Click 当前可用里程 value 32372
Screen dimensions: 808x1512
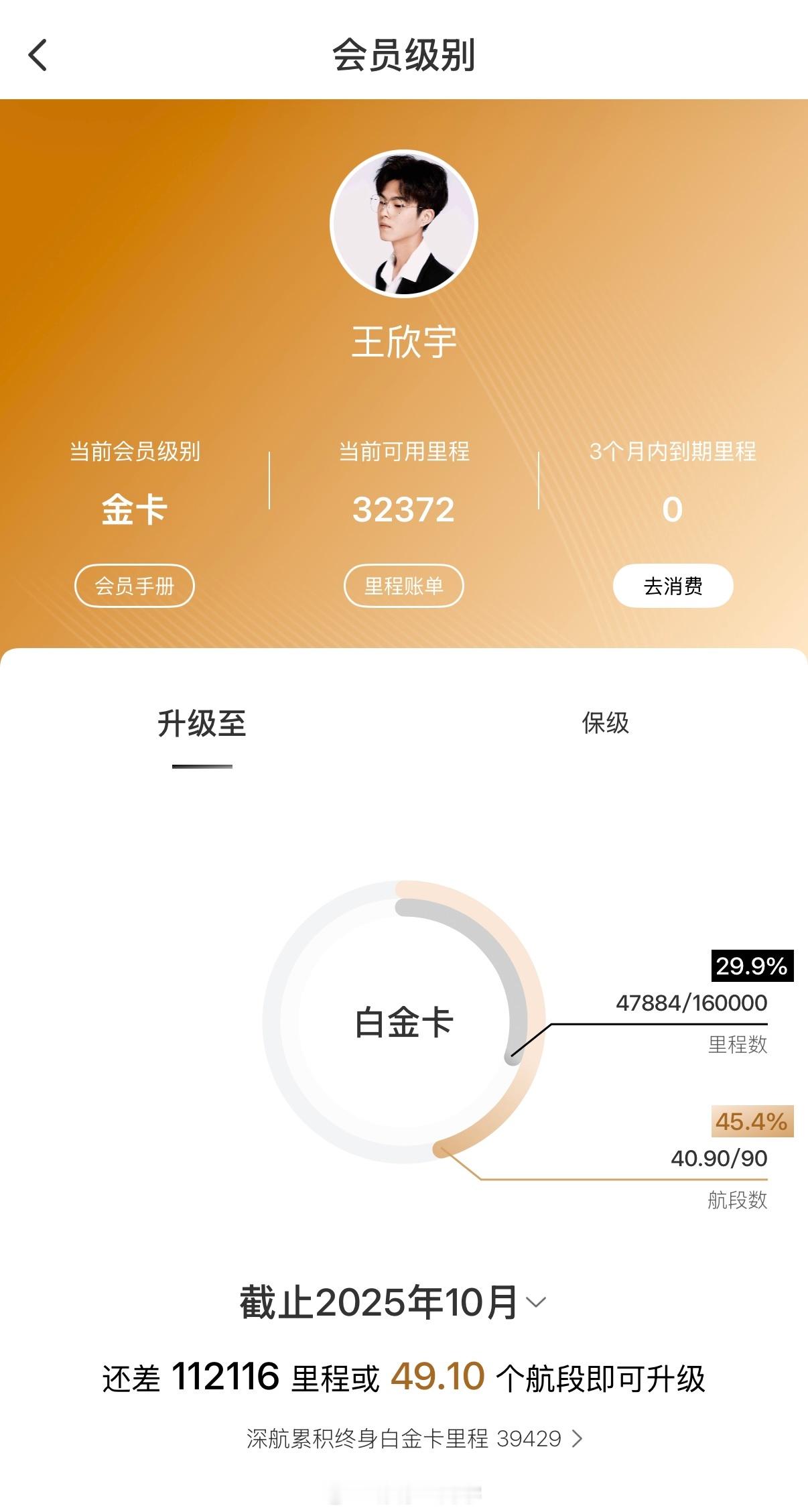coord(403,511)
